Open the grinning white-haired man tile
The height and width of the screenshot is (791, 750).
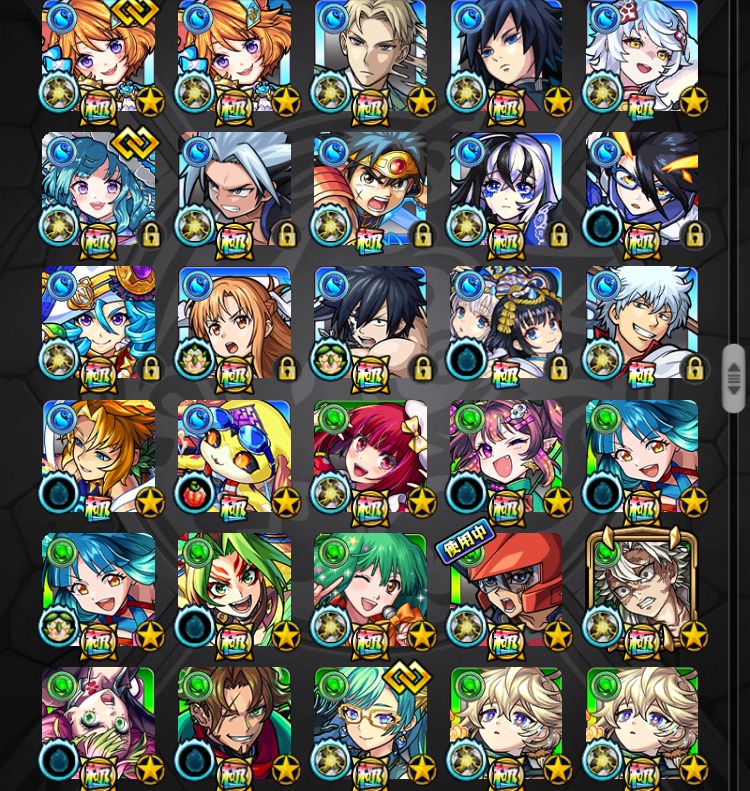[642, 322]
